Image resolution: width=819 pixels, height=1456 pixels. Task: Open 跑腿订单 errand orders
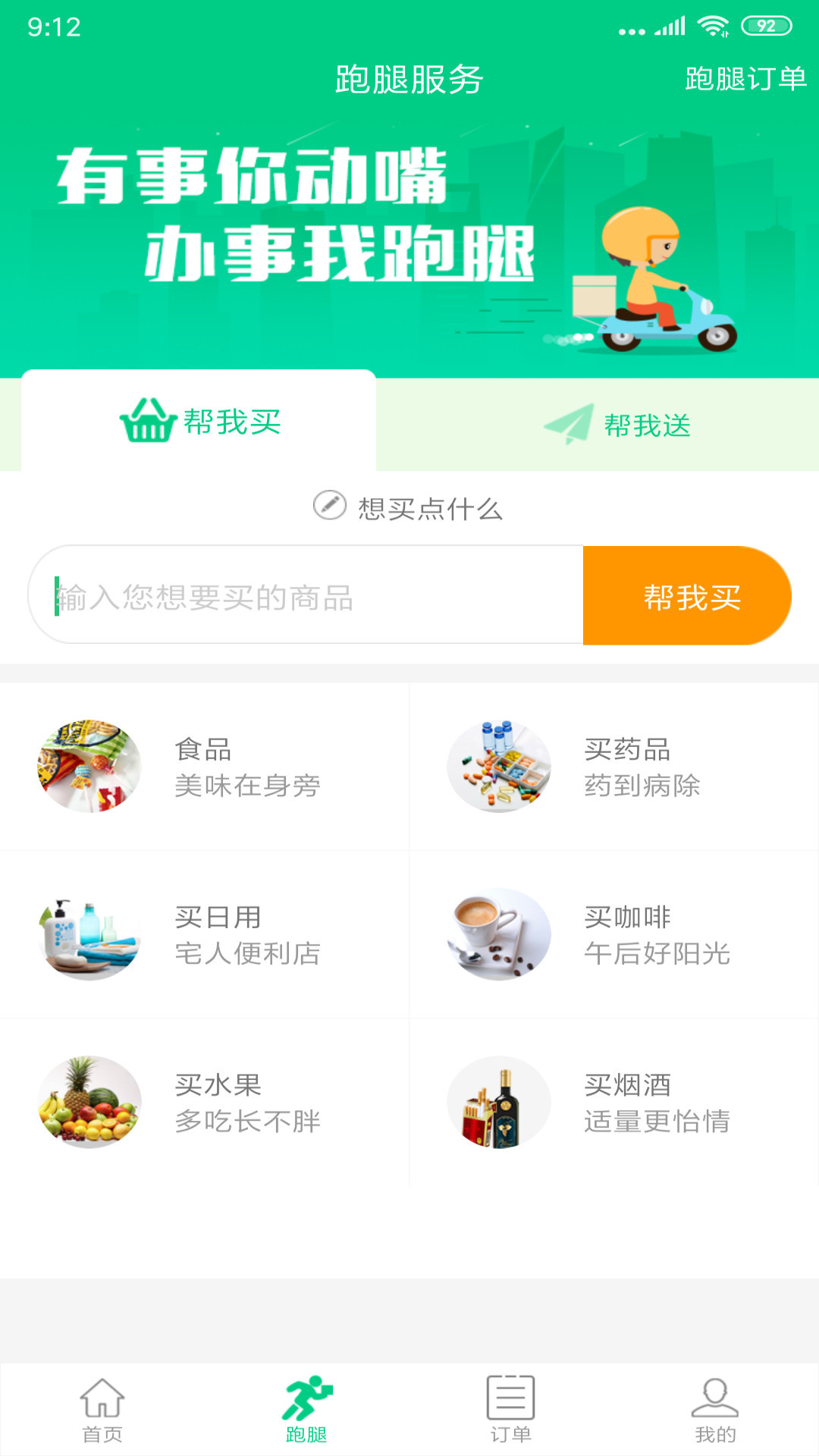click(x=745, y=79)
